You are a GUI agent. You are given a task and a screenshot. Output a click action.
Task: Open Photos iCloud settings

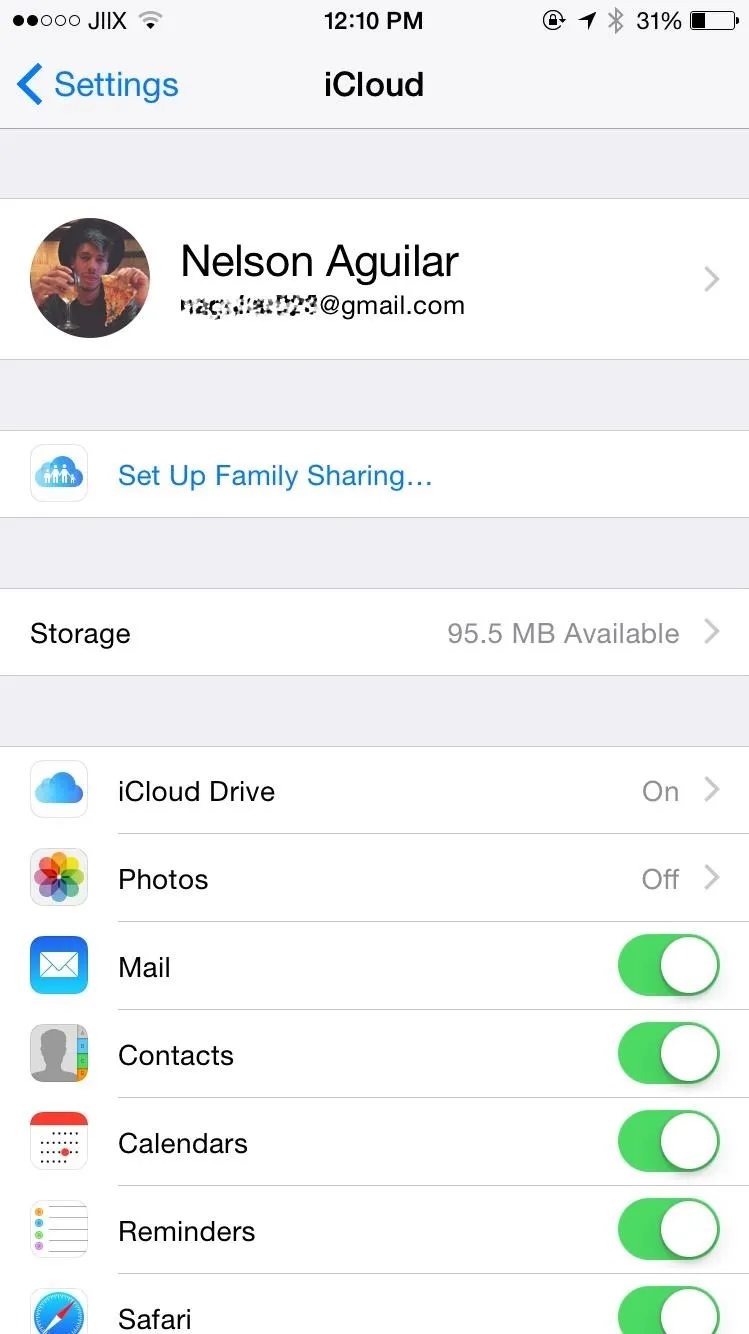tap(374, 879)
